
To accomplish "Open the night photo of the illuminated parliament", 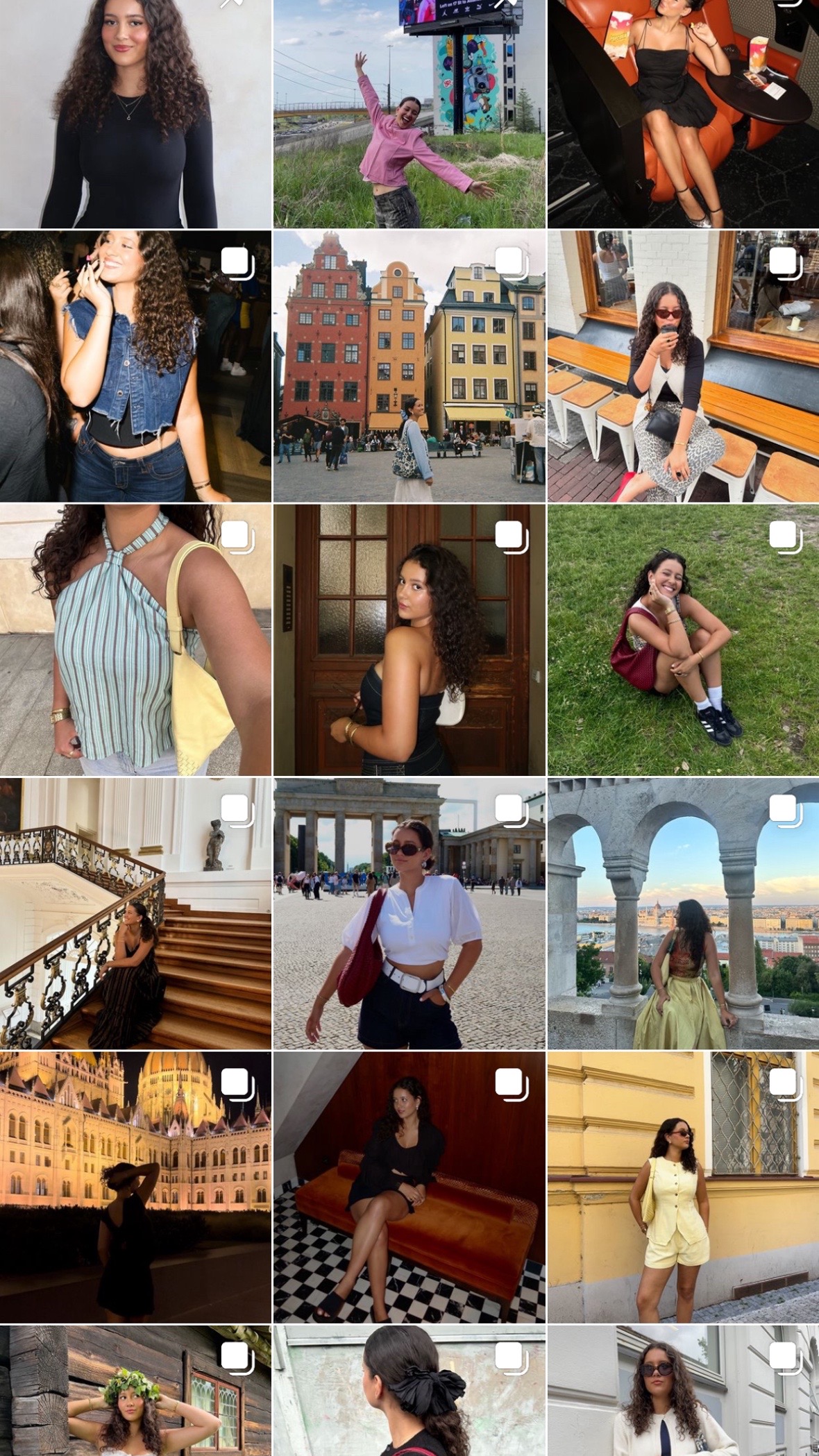I will pos(135,1186).
